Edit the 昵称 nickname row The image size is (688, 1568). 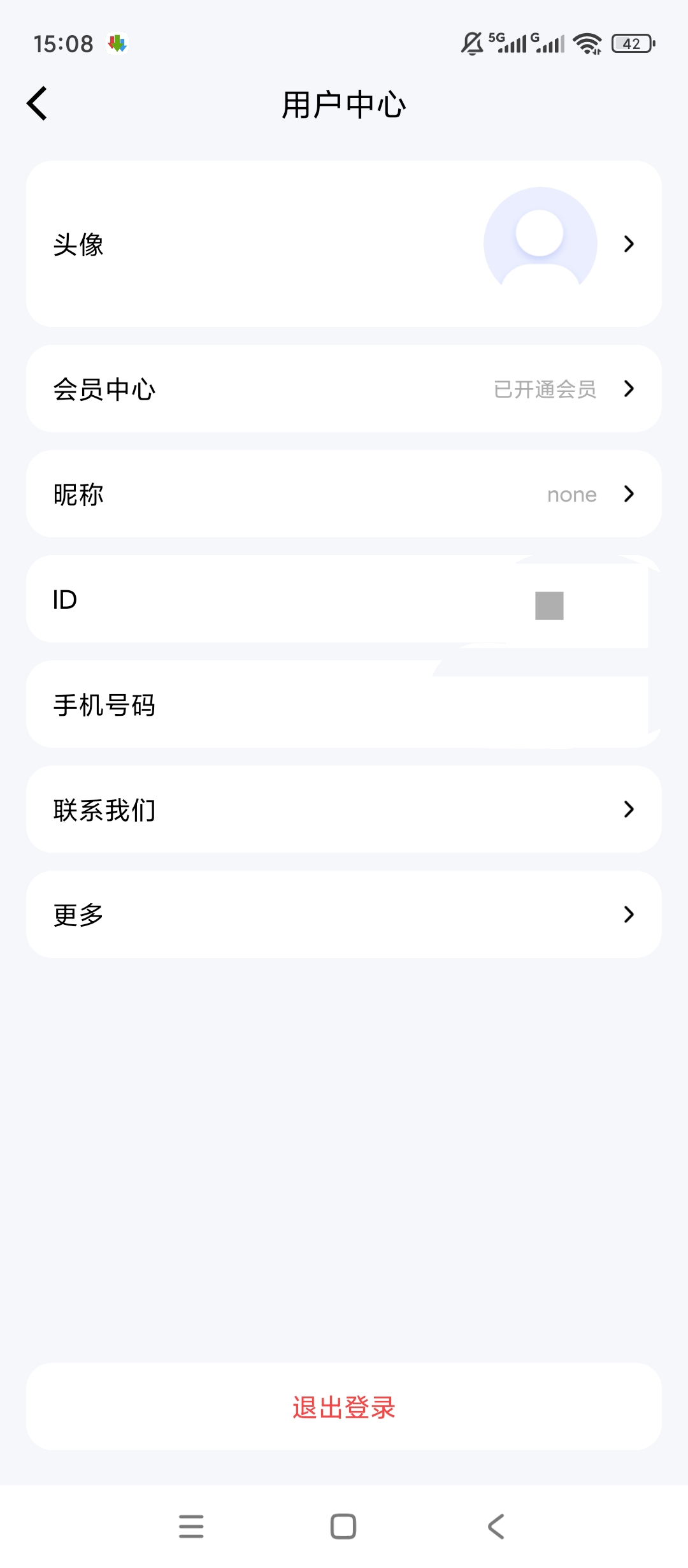(x=344, y=494)
